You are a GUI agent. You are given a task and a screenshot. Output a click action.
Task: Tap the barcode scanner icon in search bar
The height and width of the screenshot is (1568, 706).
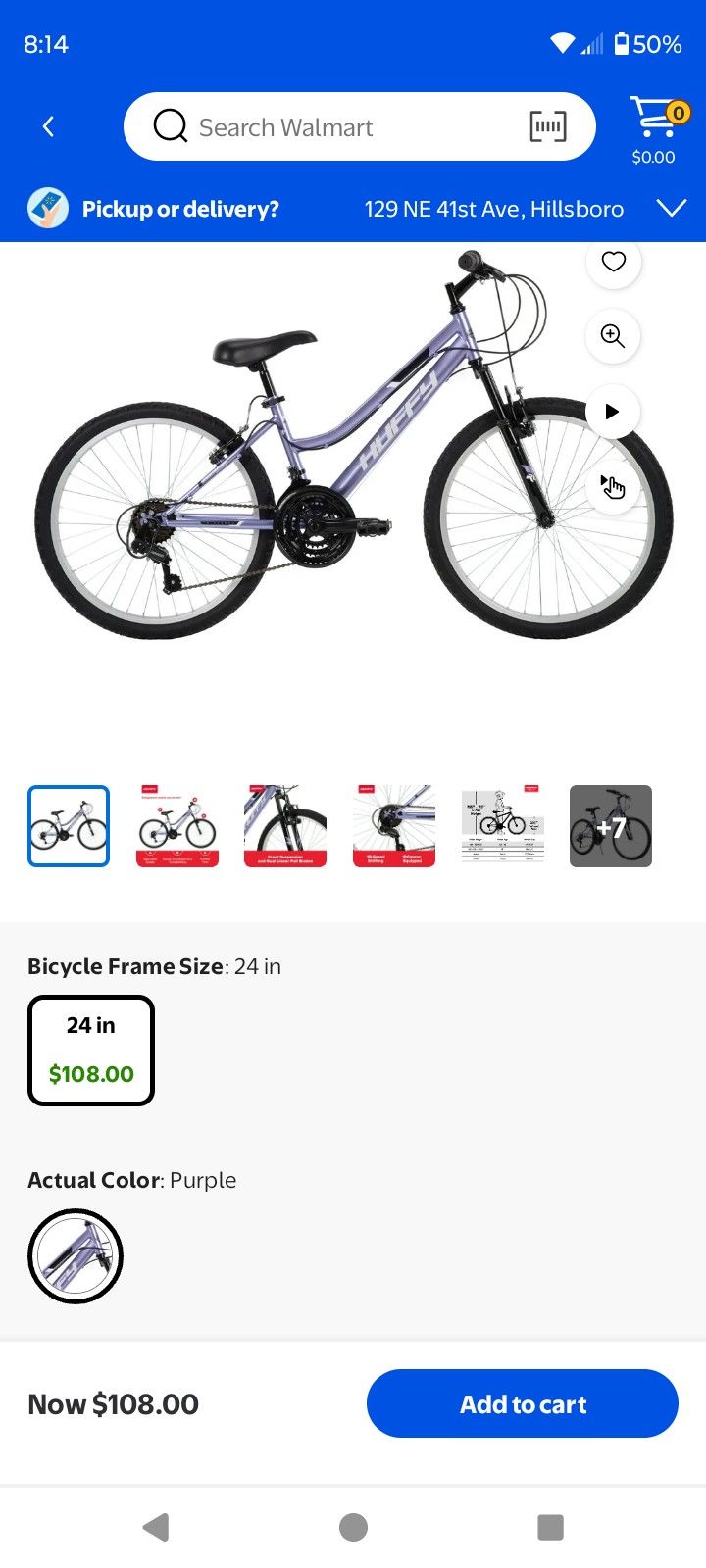pos(549,125)
